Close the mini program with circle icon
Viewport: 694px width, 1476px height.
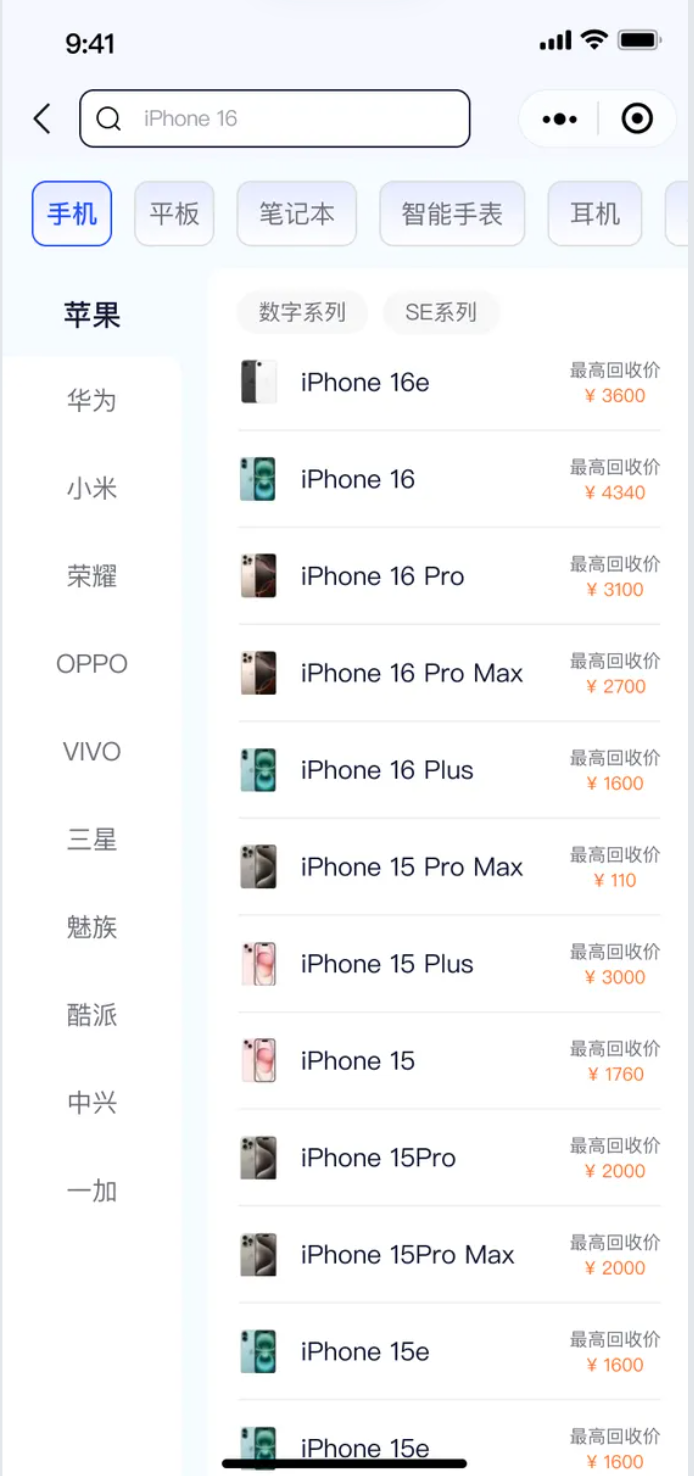point(637,119)
